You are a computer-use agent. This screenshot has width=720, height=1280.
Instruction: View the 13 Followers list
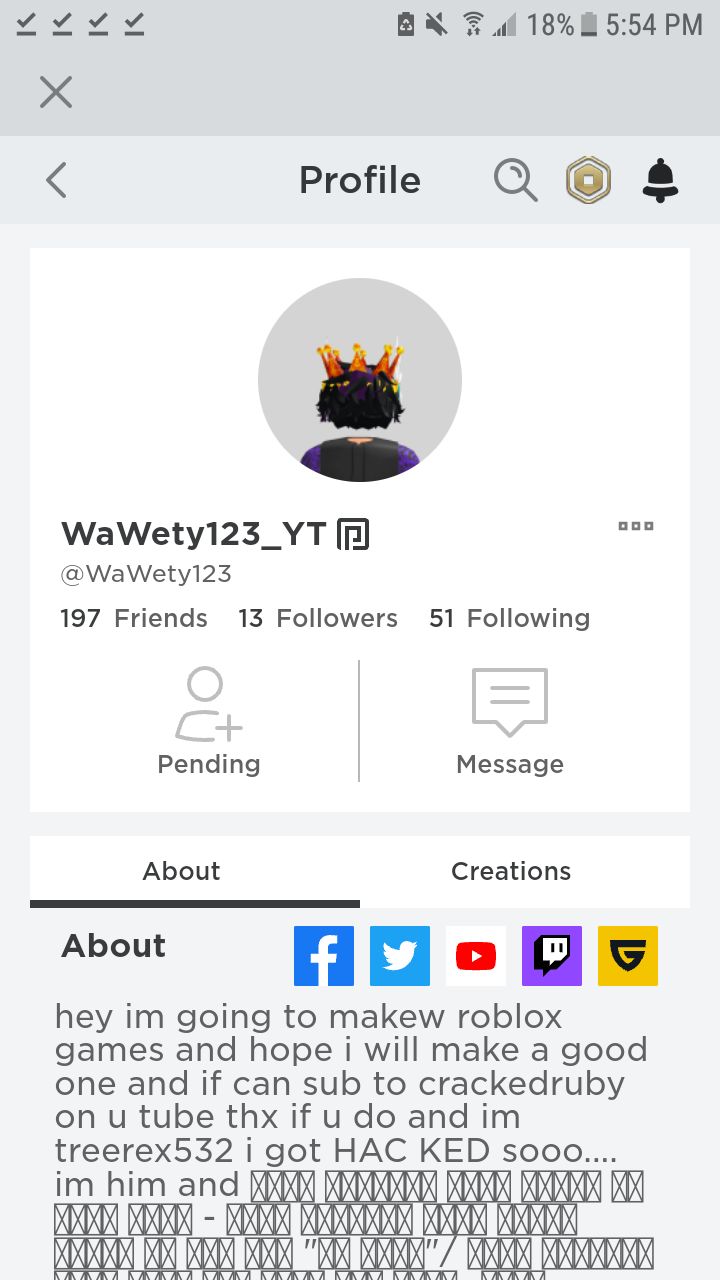[318, 619]
